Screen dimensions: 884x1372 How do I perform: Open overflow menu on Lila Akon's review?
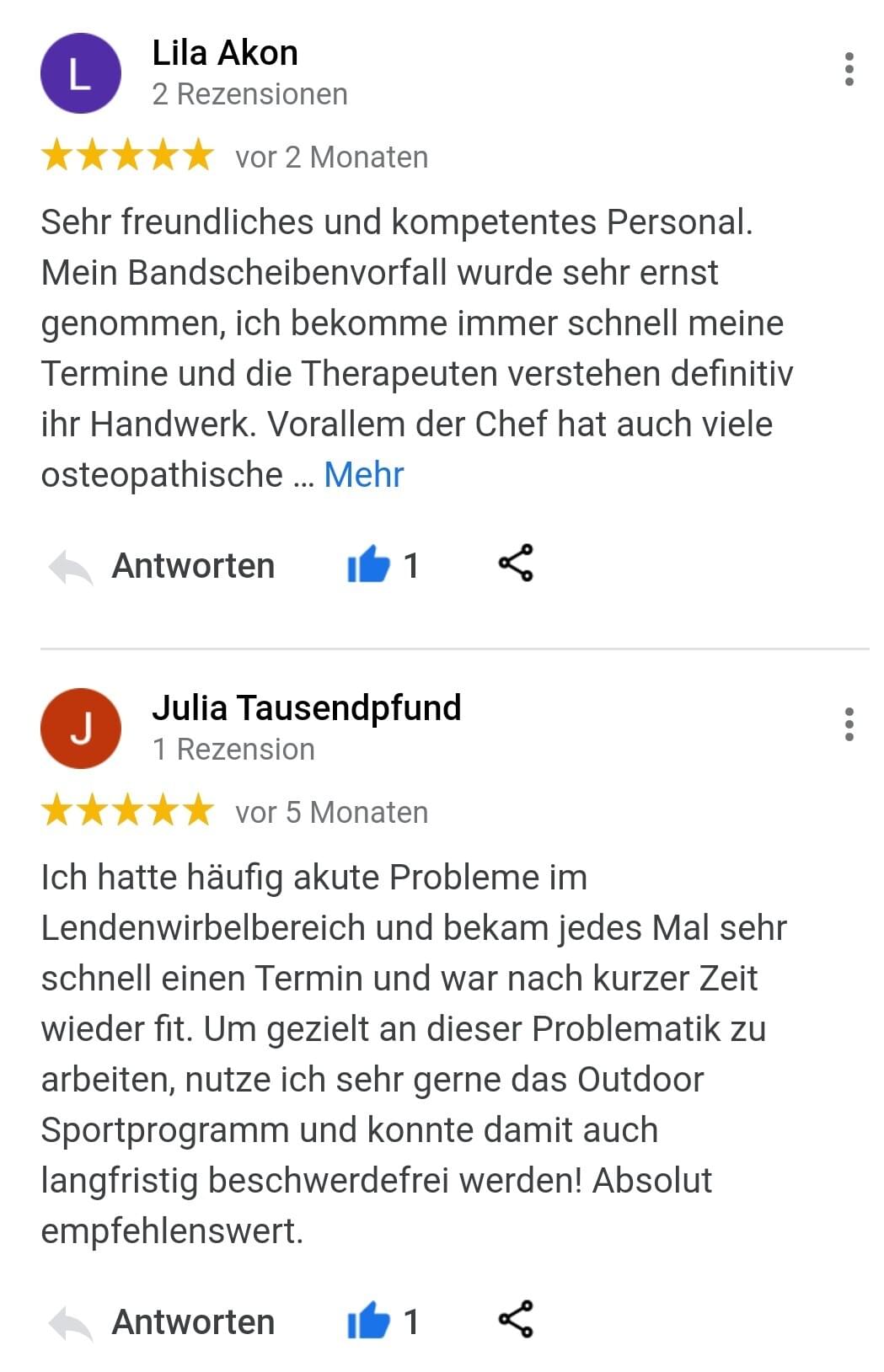849,69
